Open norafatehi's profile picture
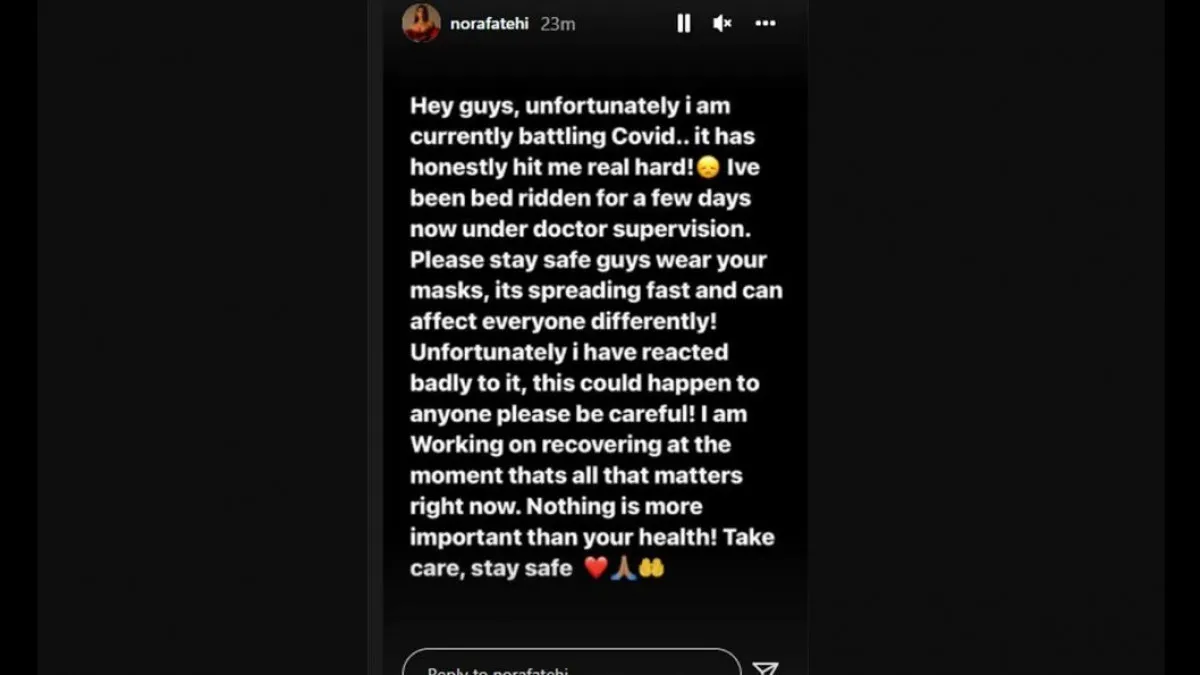Image resolution: width=1200 pixels, height=675 pixels. click(421, 23)
